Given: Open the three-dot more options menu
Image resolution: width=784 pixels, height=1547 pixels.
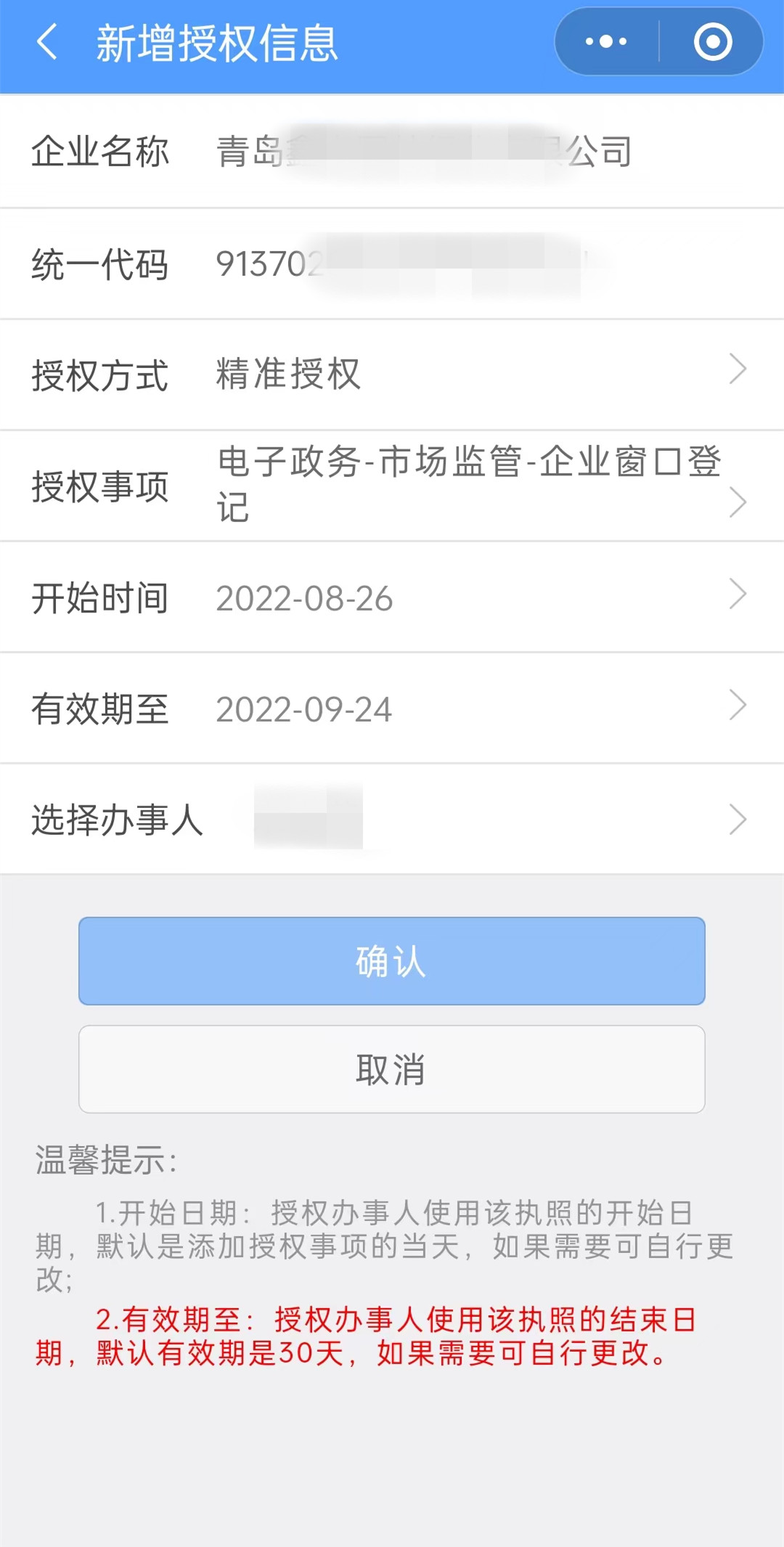Looking at the screenshot, I should pyautogui.click(x=605, y=41).
